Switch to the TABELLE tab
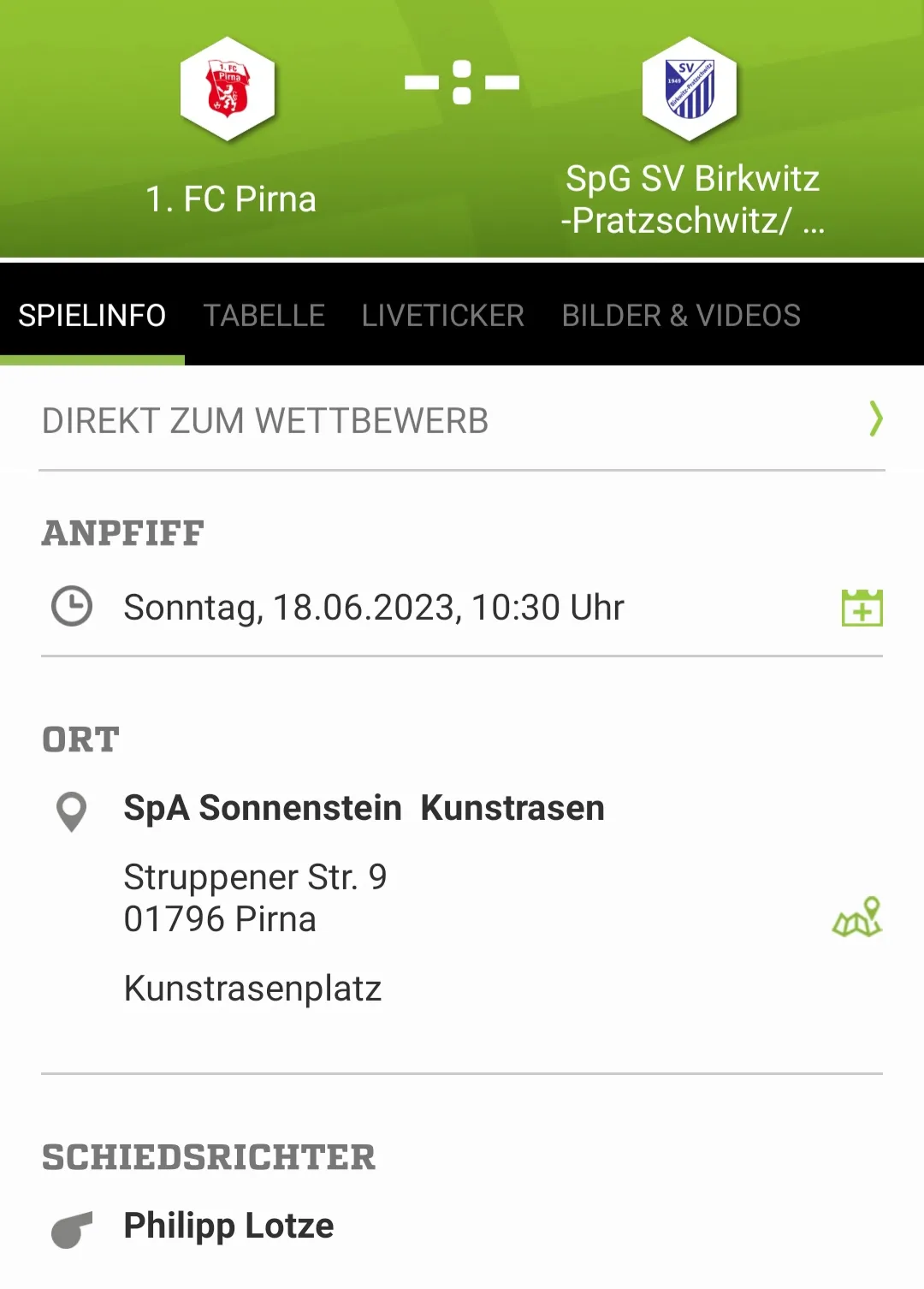The width and height of the screenshot is (924, 1289). point(264,316)
